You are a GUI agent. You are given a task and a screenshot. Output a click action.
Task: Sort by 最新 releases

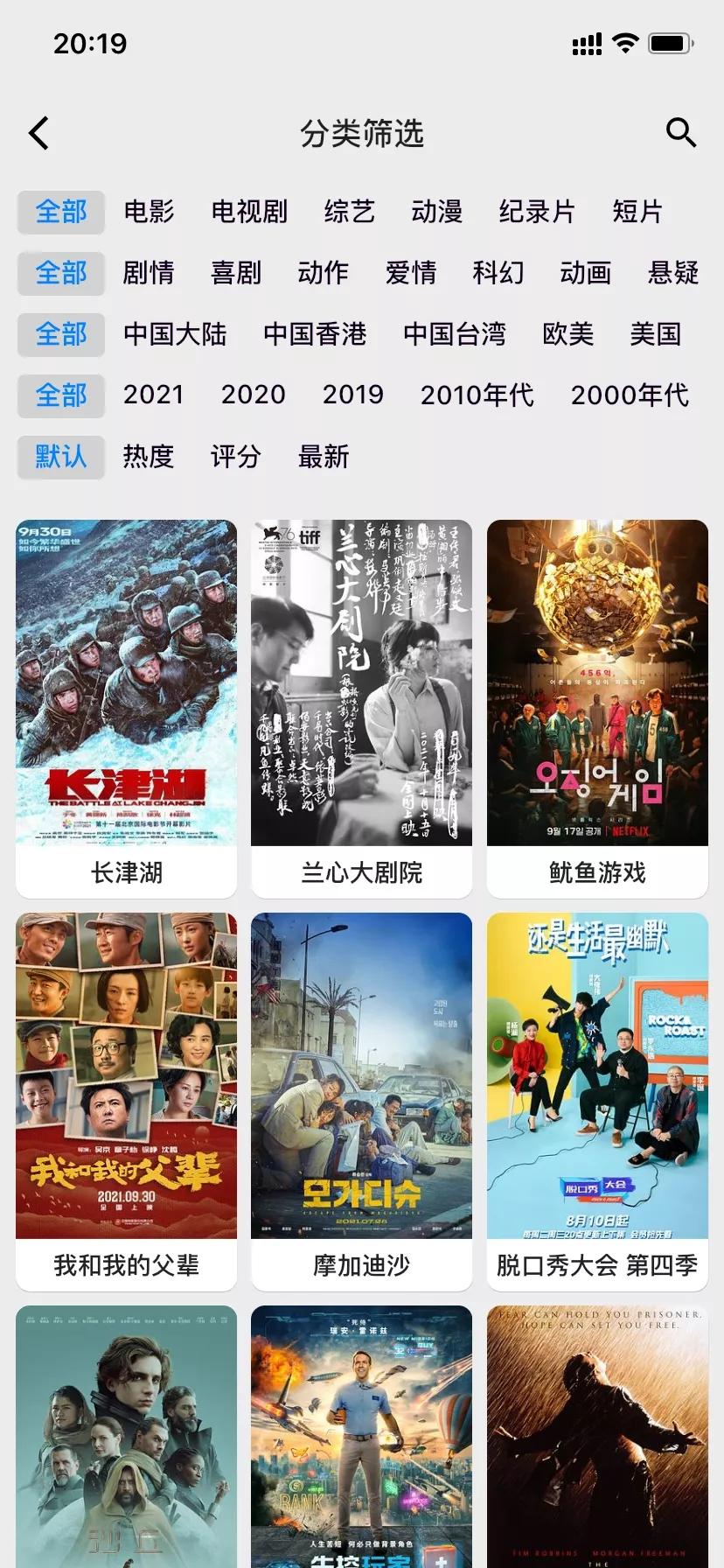[x=324, y=457]
